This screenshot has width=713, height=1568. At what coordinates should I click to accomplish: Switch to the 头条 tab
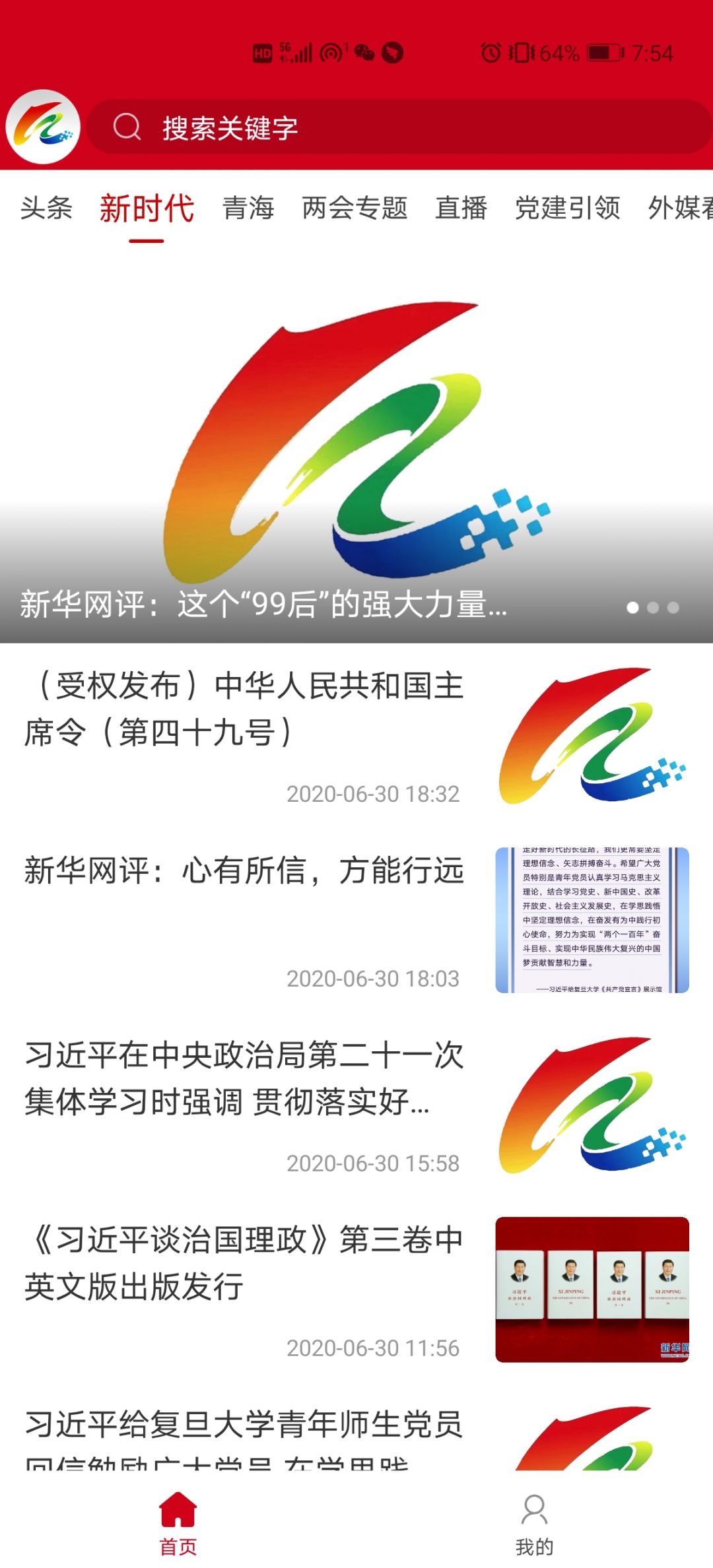pyautogui.click(x=46, y=208)
